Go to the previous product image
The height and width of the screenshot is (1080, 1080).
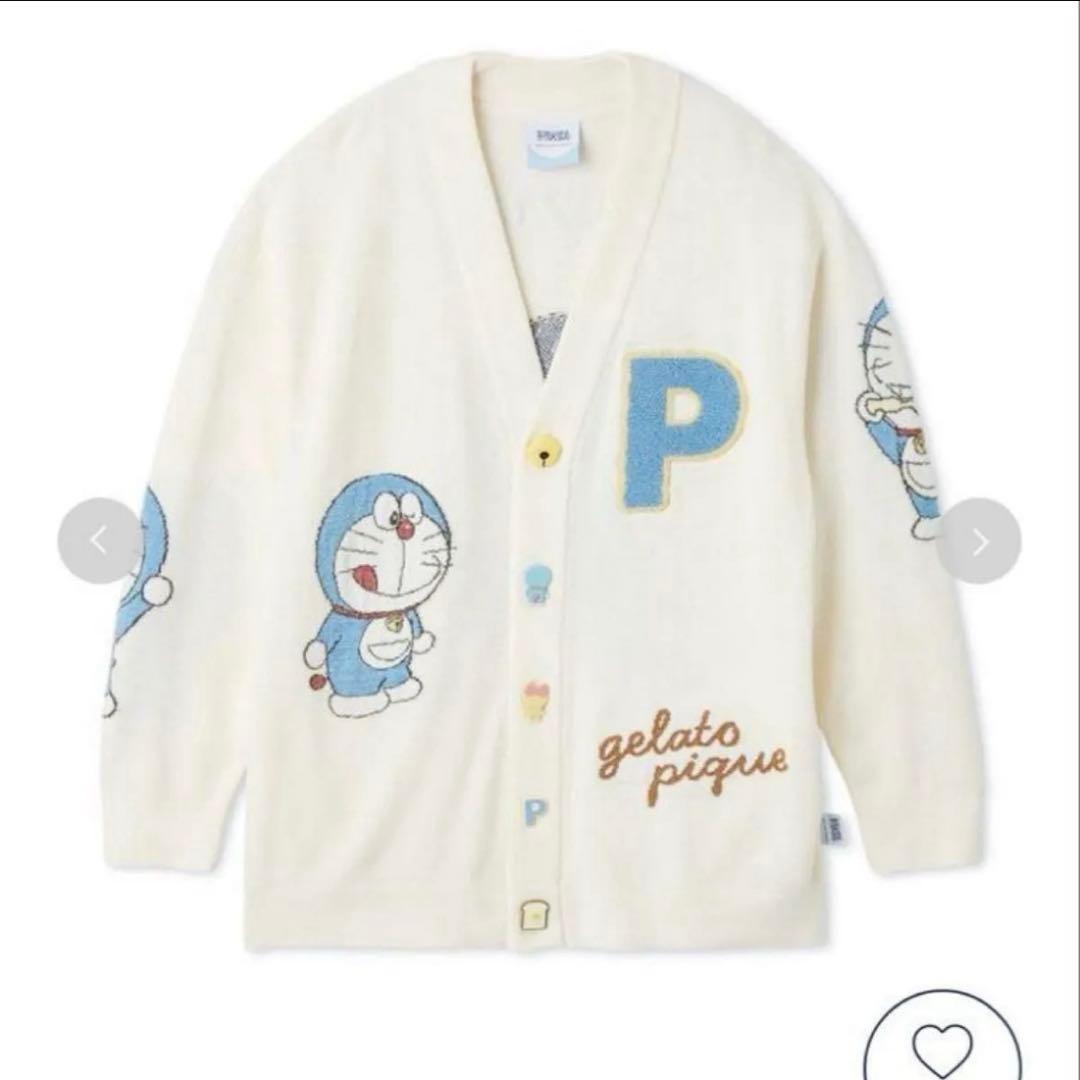coord(99,541)
